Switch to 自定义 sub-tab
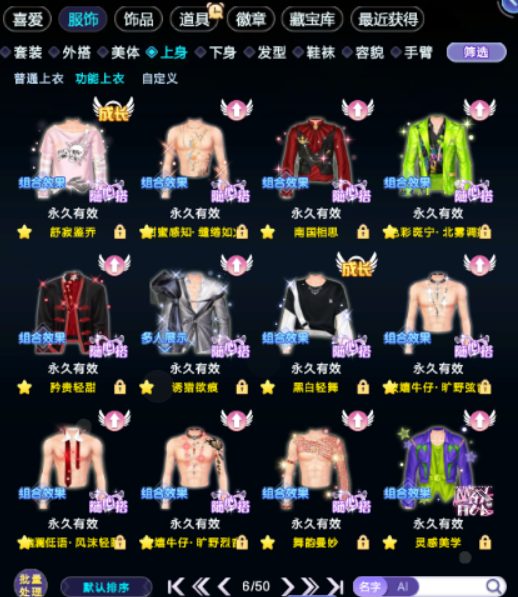Image resolution: width=518 pixels, height=597 pixels. (x=160, y=79)
